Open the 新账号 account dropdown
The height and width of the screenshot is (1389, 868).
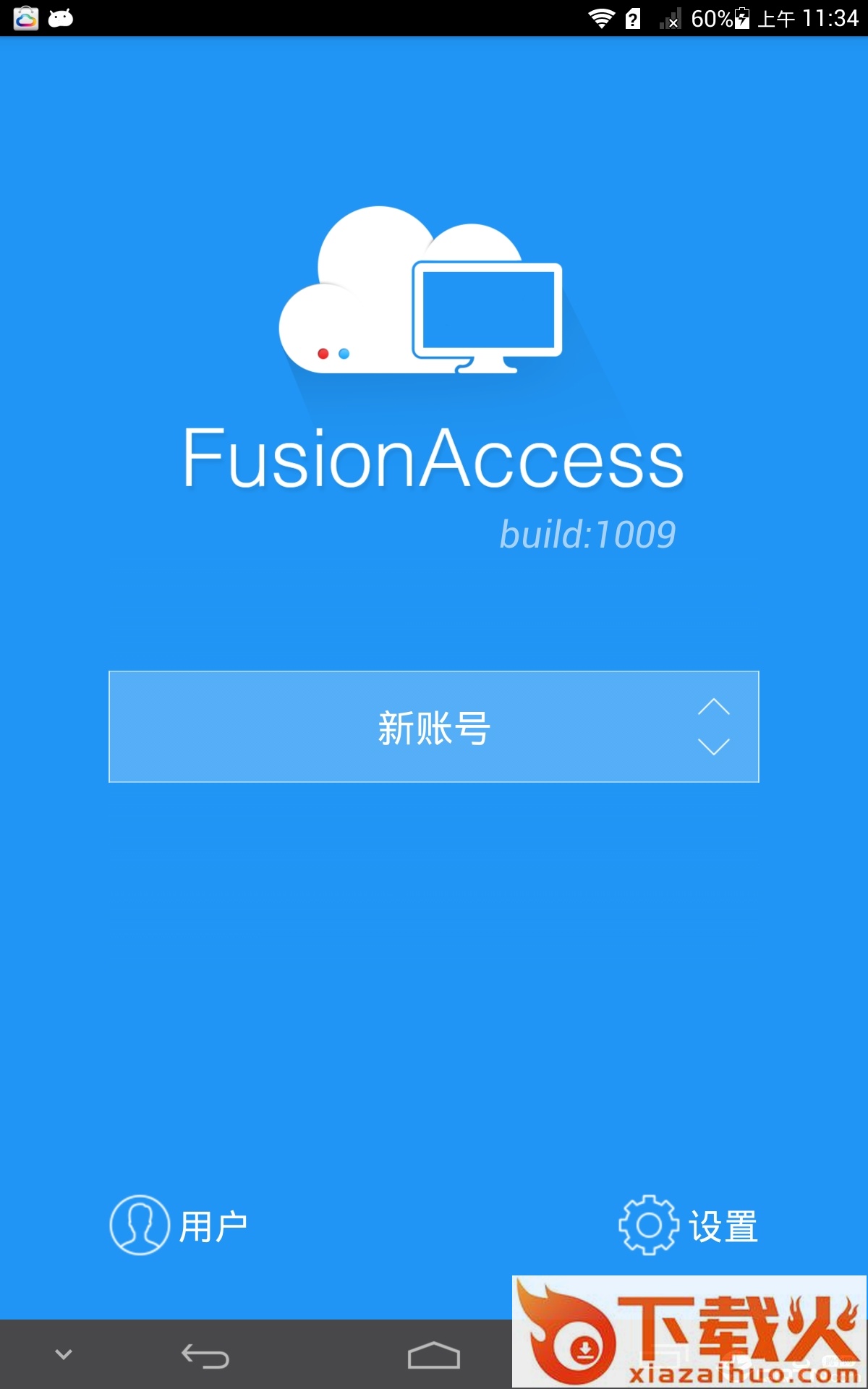pos(433,726)
